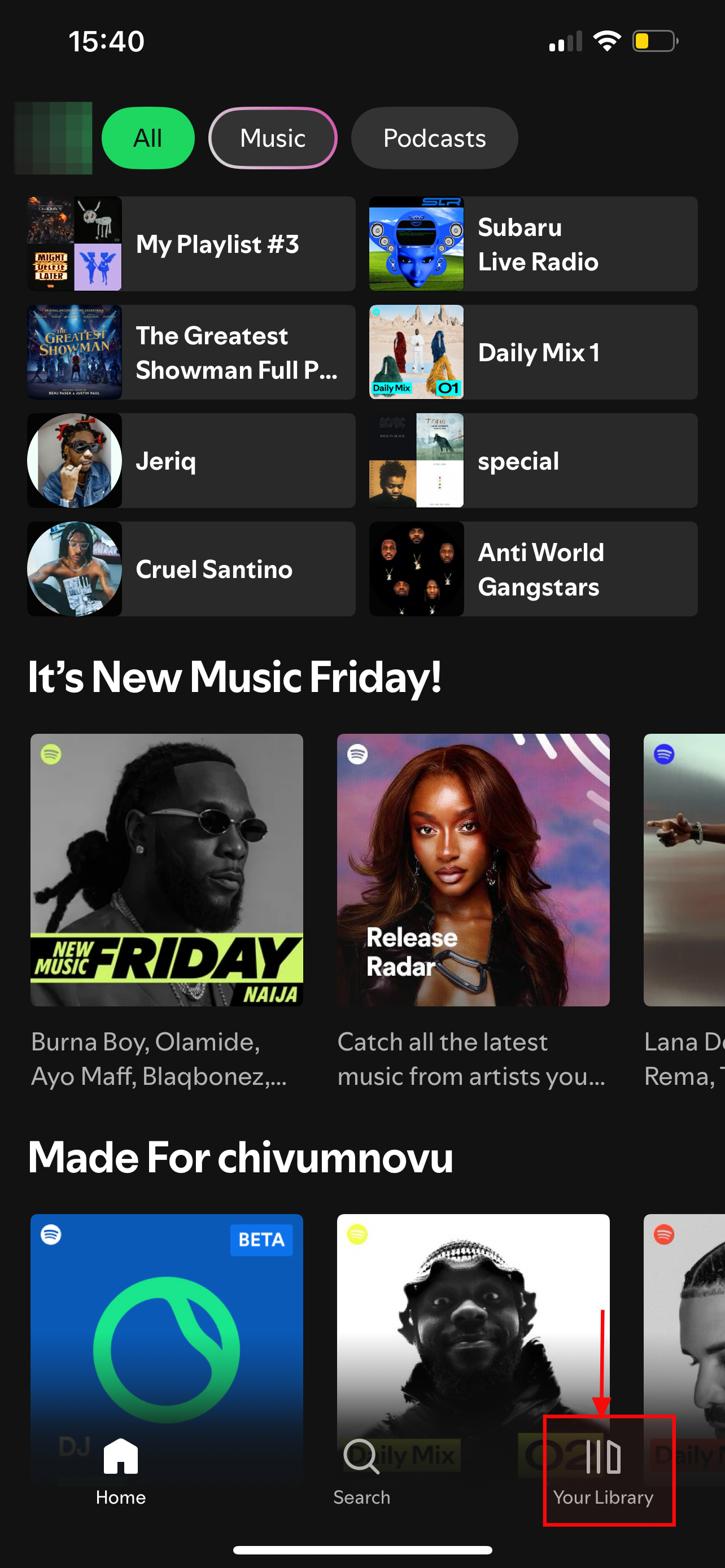
Task: Select the All filter chip
Action: click(148, 138)
